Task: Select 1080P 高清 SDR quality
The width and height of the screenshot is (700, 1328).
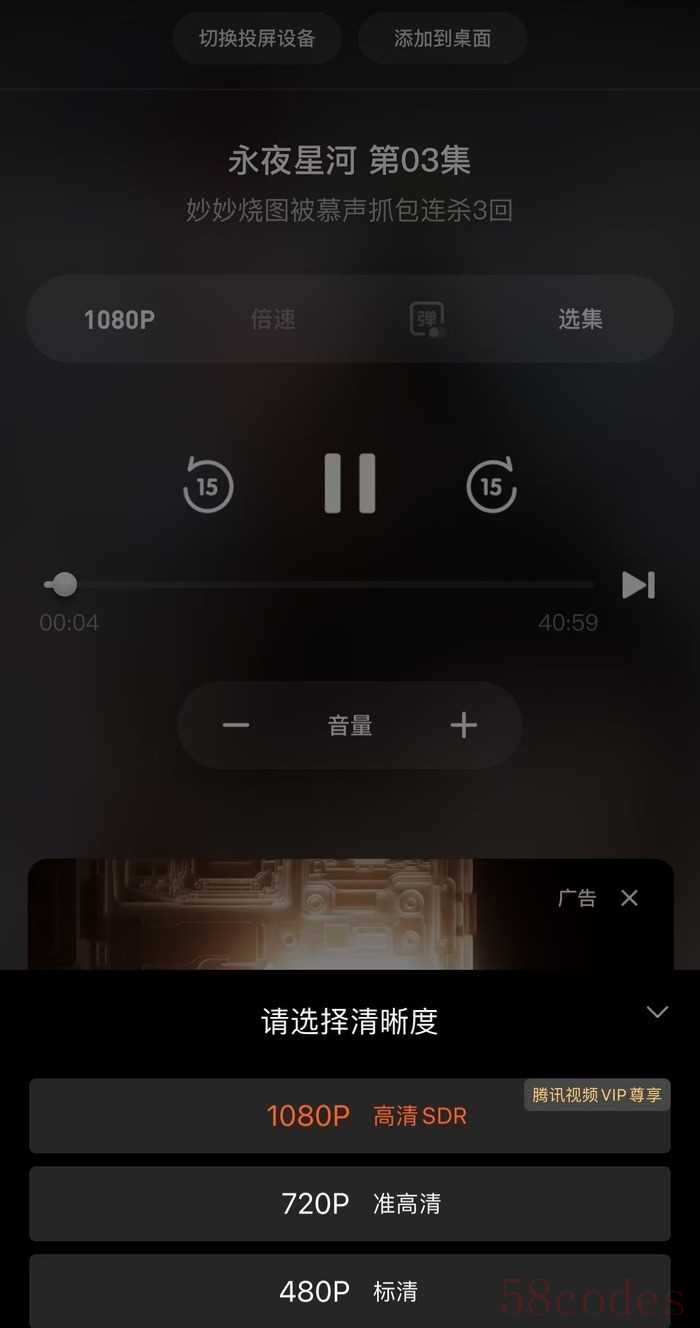Action: coord(349,1116)
